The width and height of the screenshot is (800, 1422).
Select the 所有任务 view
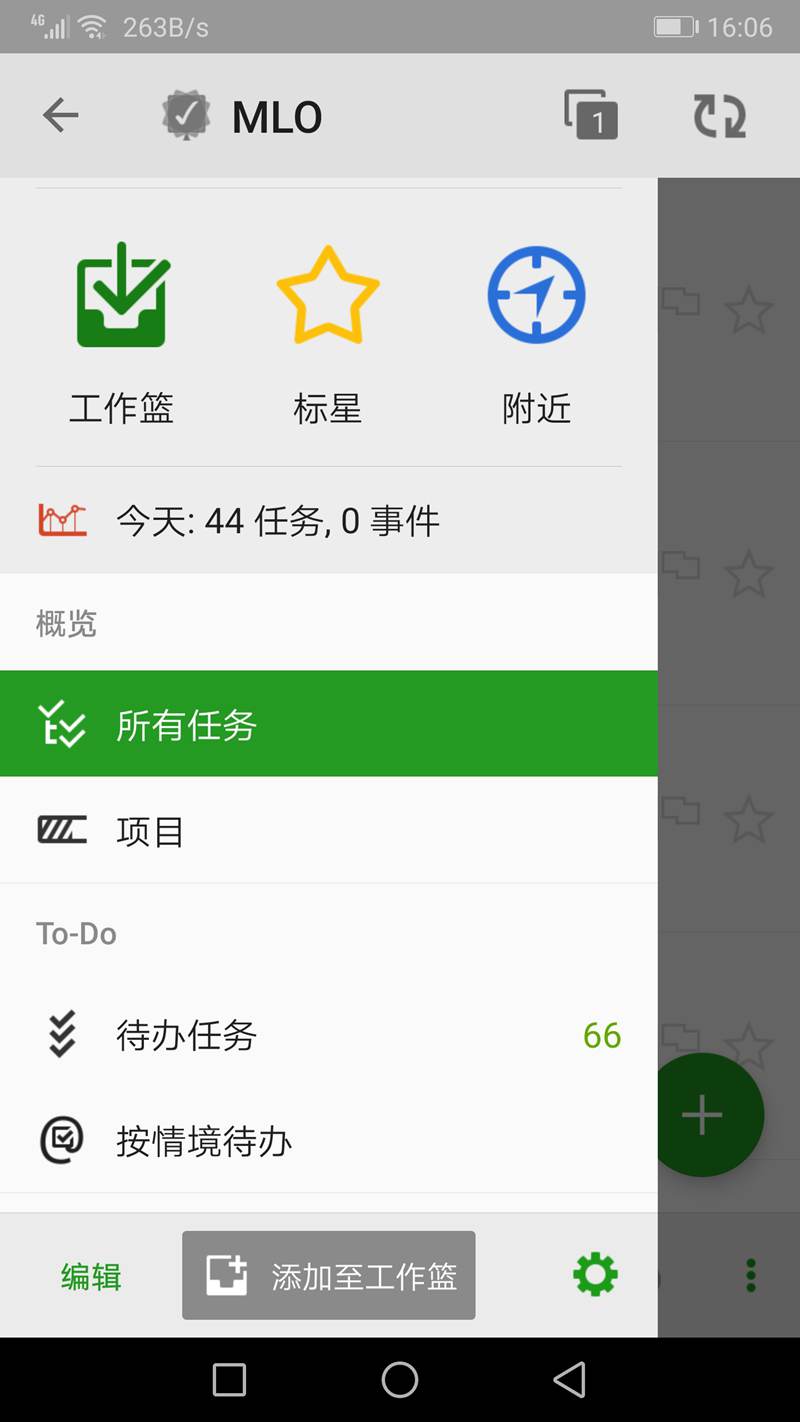coord(328,724)
